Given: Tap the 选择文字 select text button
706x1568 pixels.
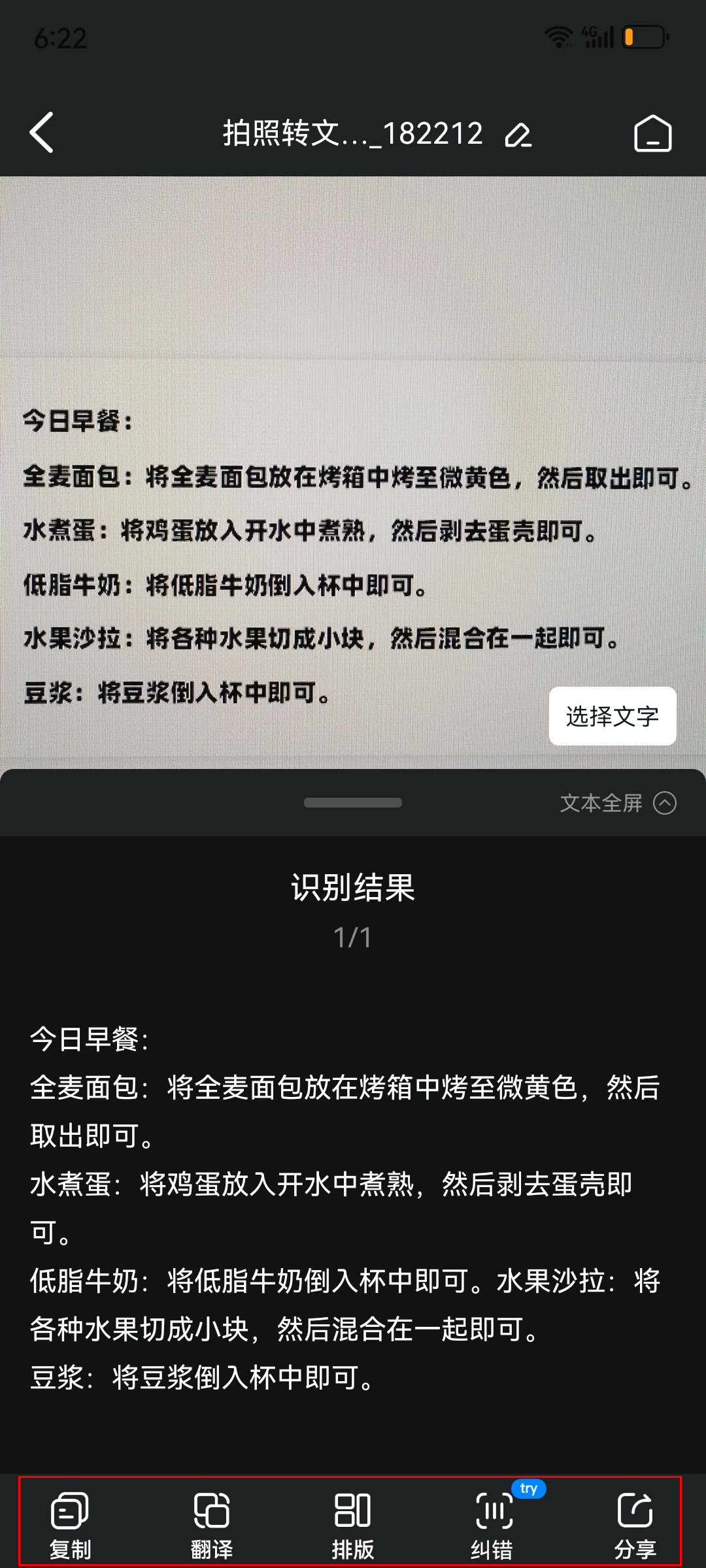Looking at the screenshot, I should pos(612,717).
